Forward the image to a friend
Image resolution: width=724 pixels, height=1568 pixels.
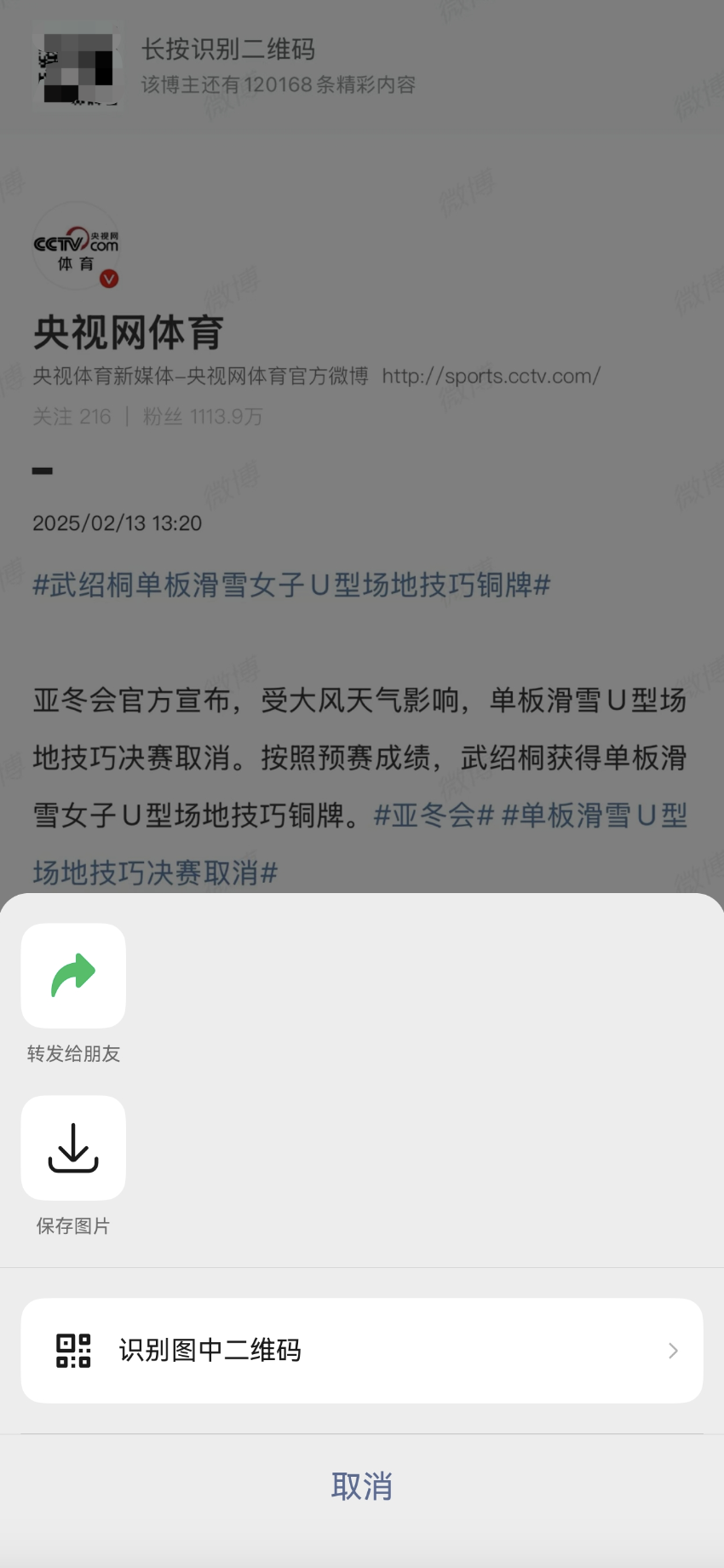point(73,976)
